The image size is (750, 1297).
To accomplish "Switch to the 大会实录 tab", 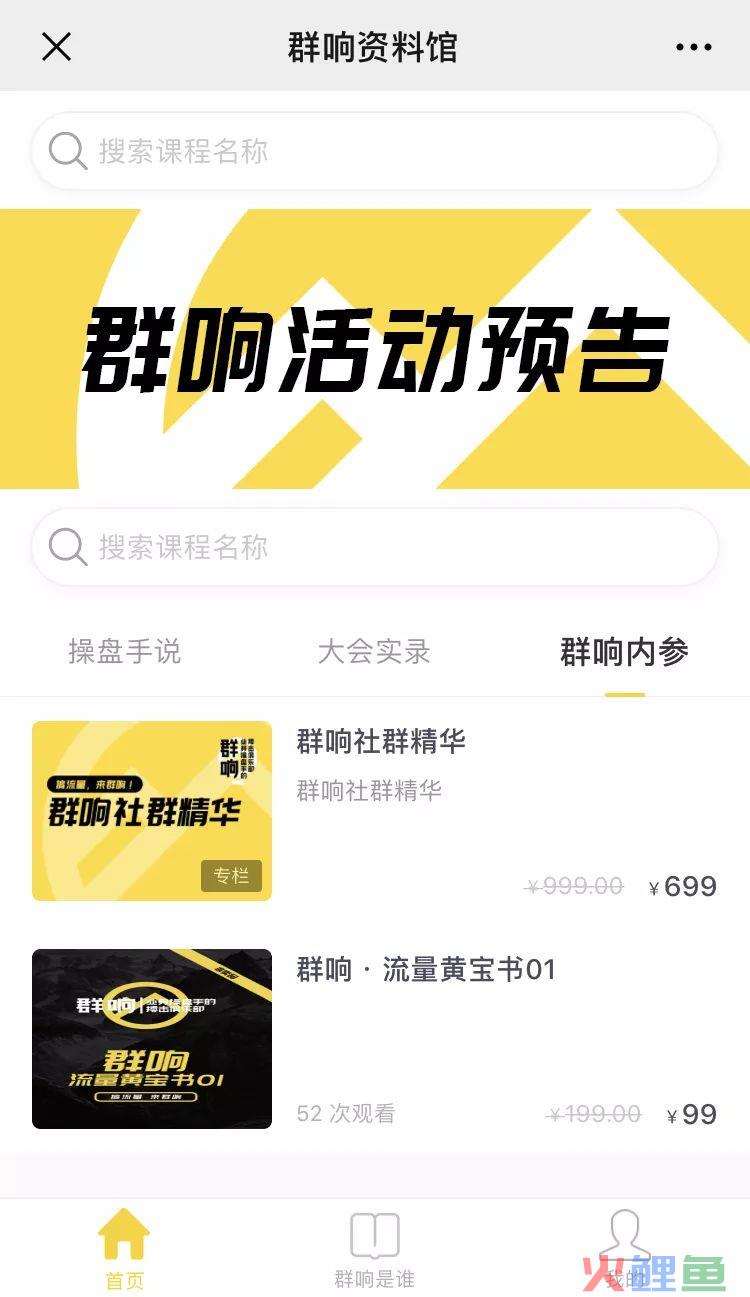I will click(x=374, y=652).
